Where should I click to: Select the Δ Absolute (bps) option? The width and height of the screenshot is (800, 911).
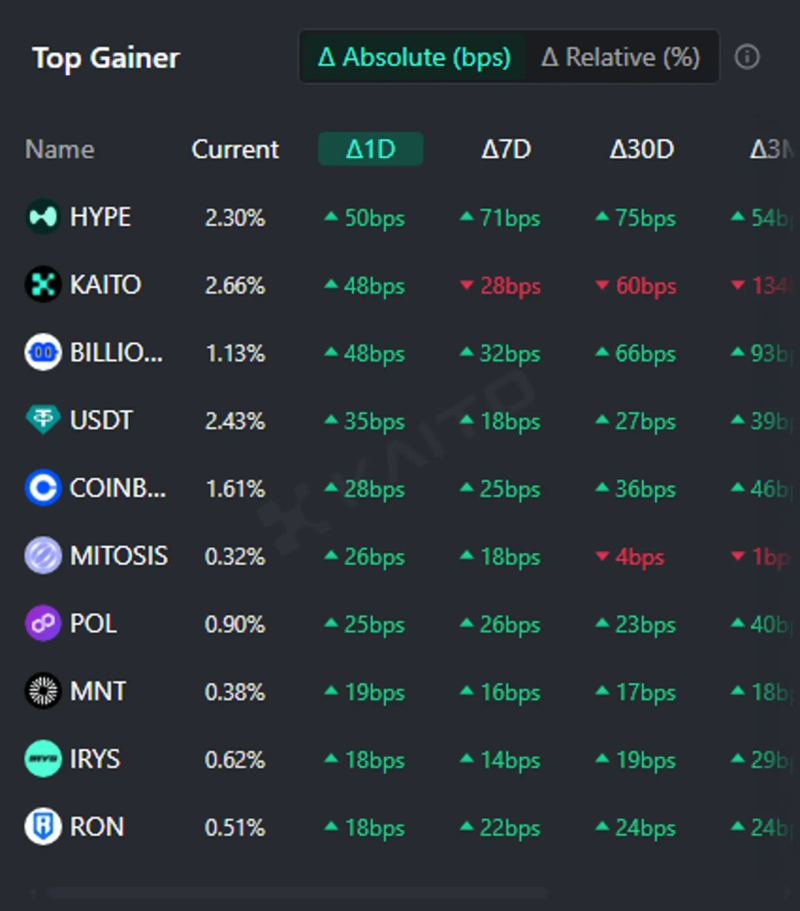coord(413,57)
